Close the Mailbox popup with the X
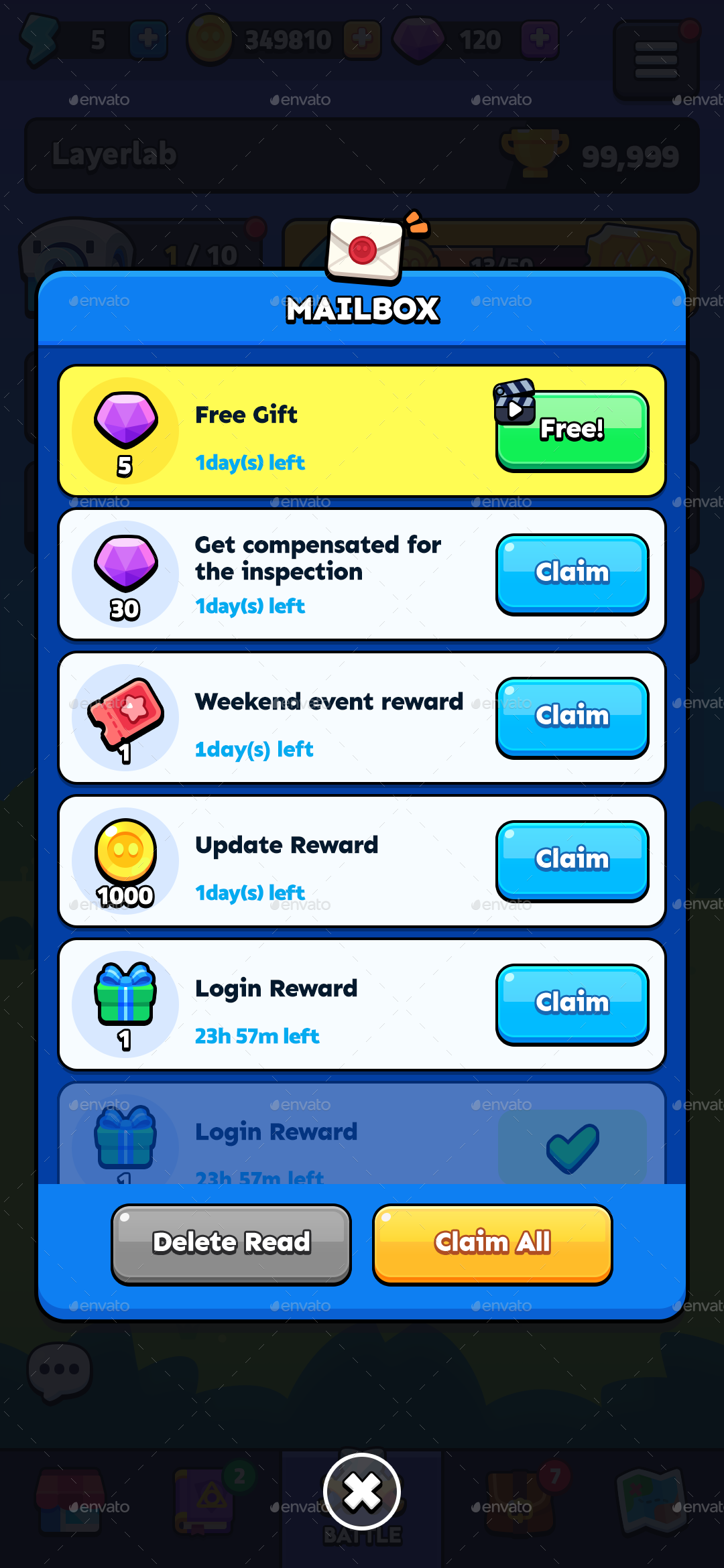 362,1492
